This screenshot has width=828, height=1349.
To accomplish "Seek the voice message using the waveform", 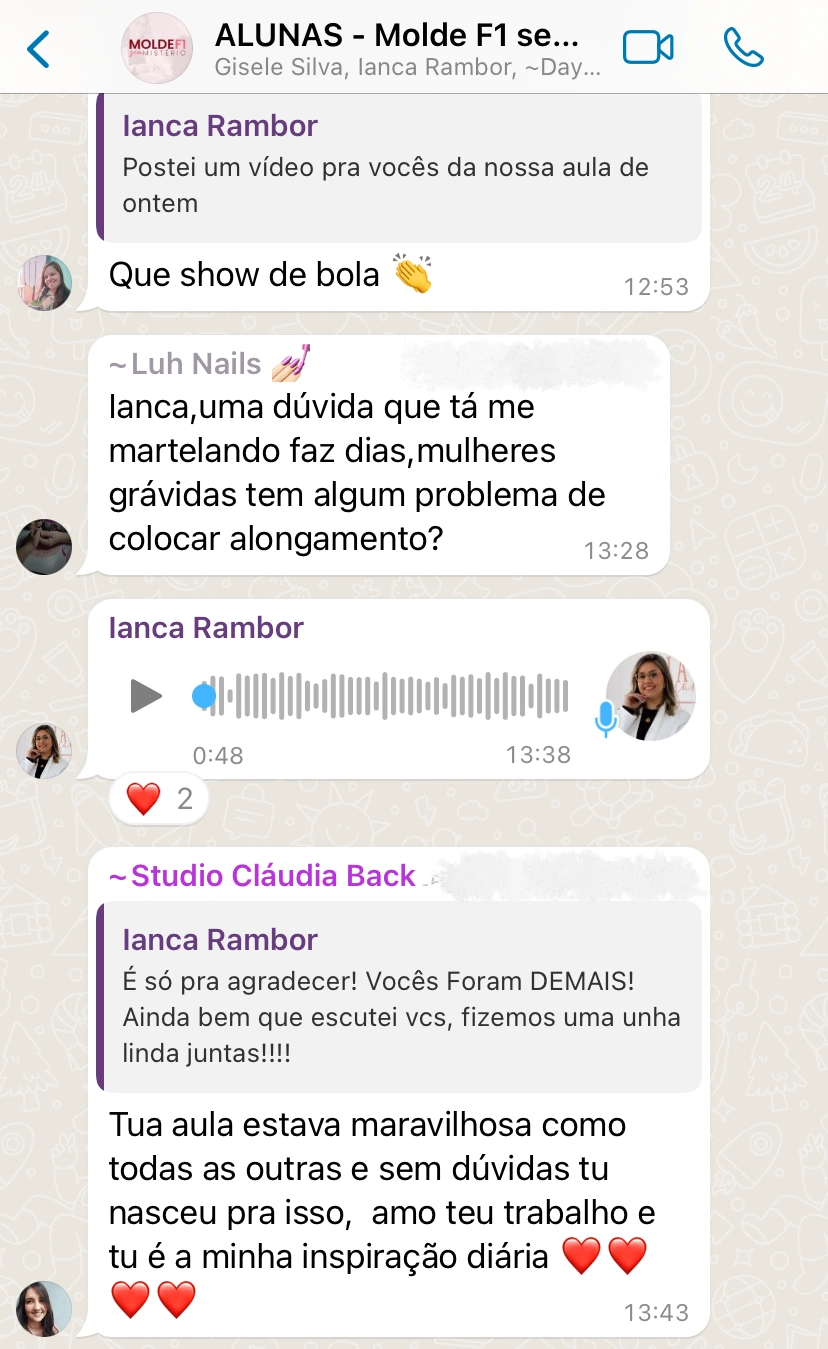I will (x=390, y=696).
